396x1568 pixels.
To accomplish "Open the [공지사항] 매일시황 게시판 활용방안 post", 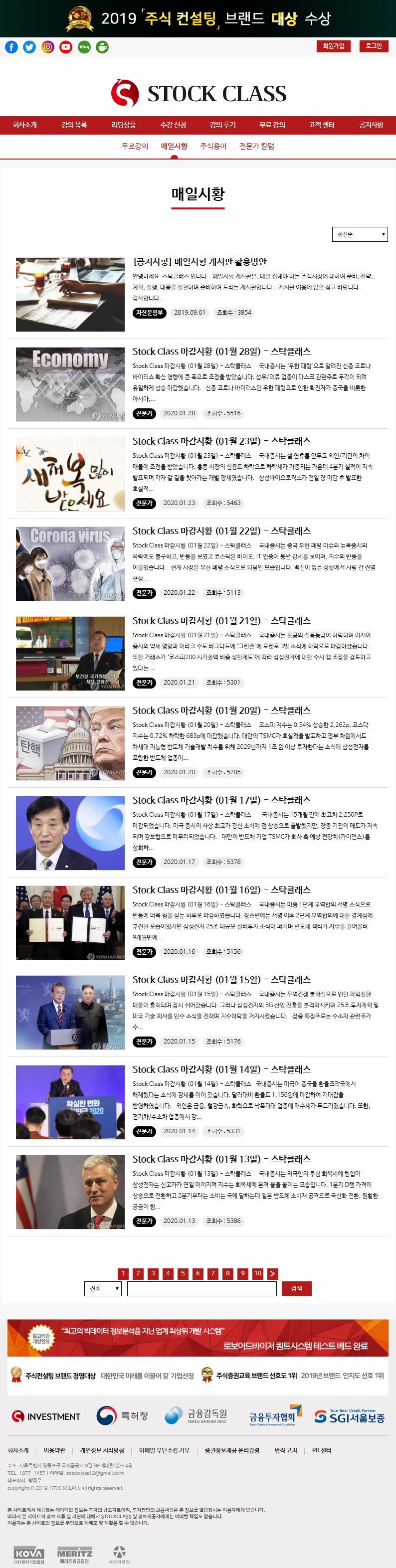I will point(200,262).
